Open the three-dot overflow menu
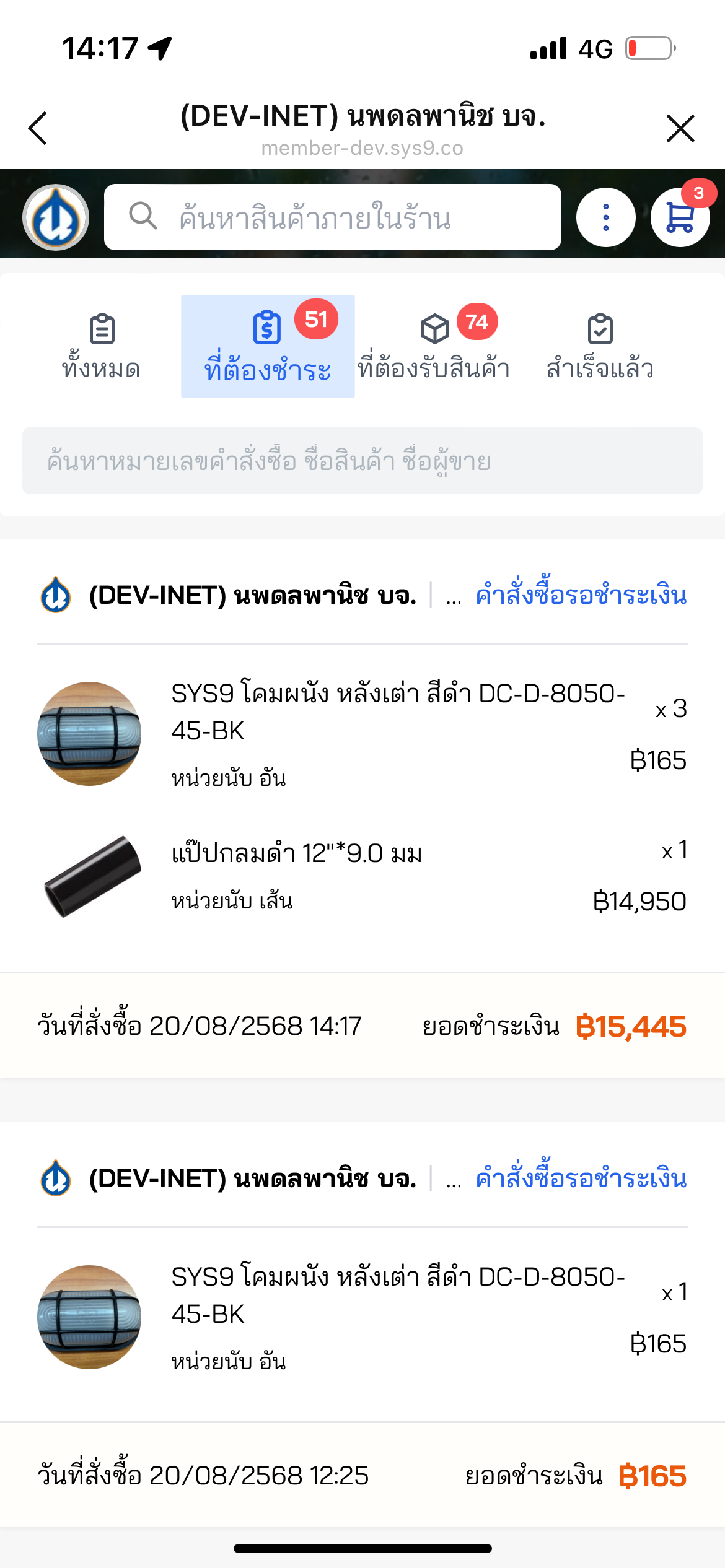This screenshot has height=1568, width=725. coord(605,217)
